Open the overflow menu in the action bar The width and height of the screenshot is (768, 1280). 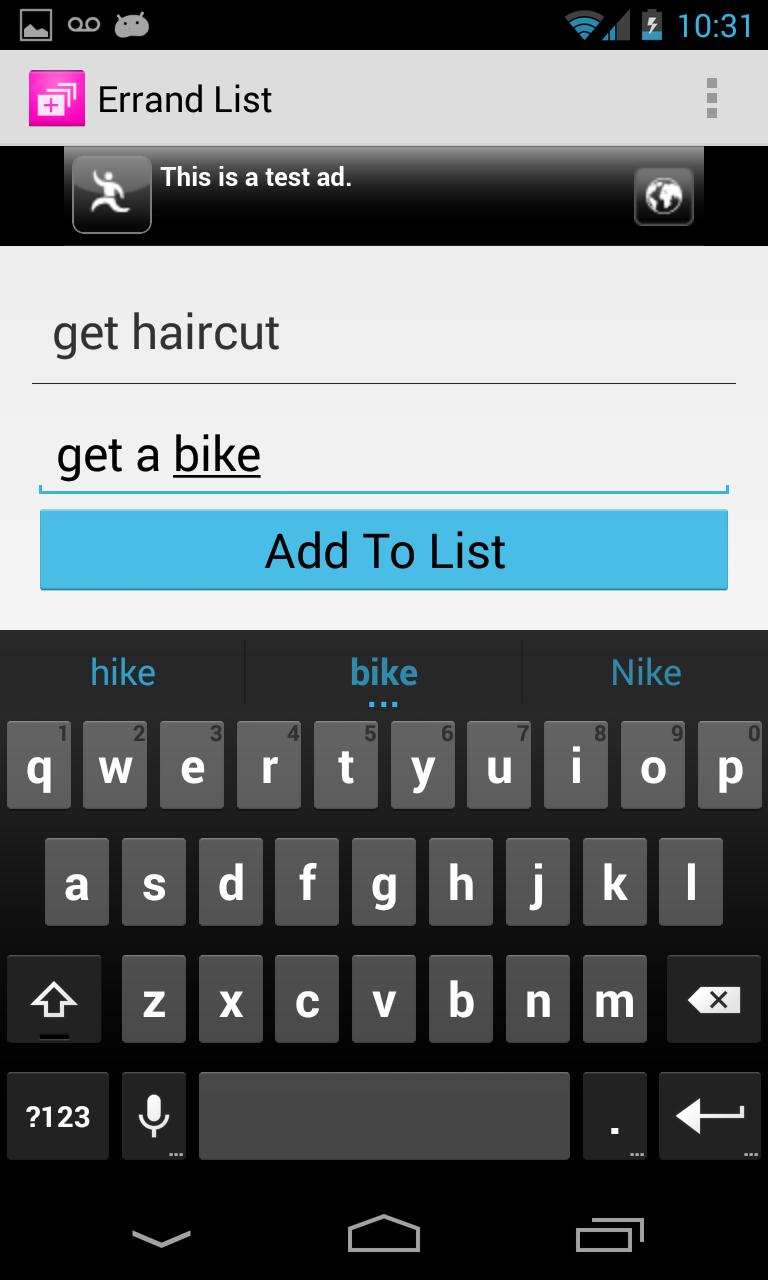point(713,97)
